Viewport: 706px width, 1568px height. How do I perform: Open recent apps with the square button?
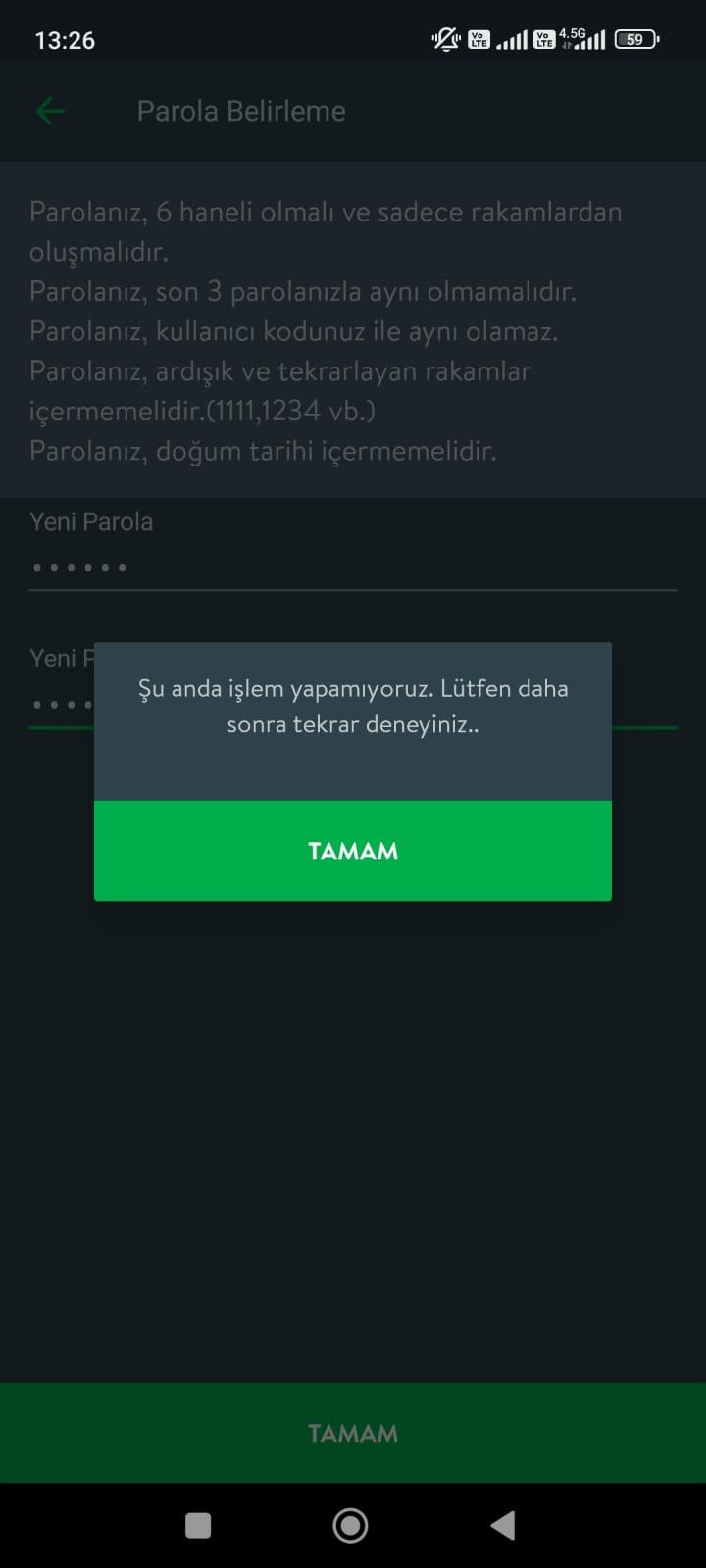click(198, 1525)
